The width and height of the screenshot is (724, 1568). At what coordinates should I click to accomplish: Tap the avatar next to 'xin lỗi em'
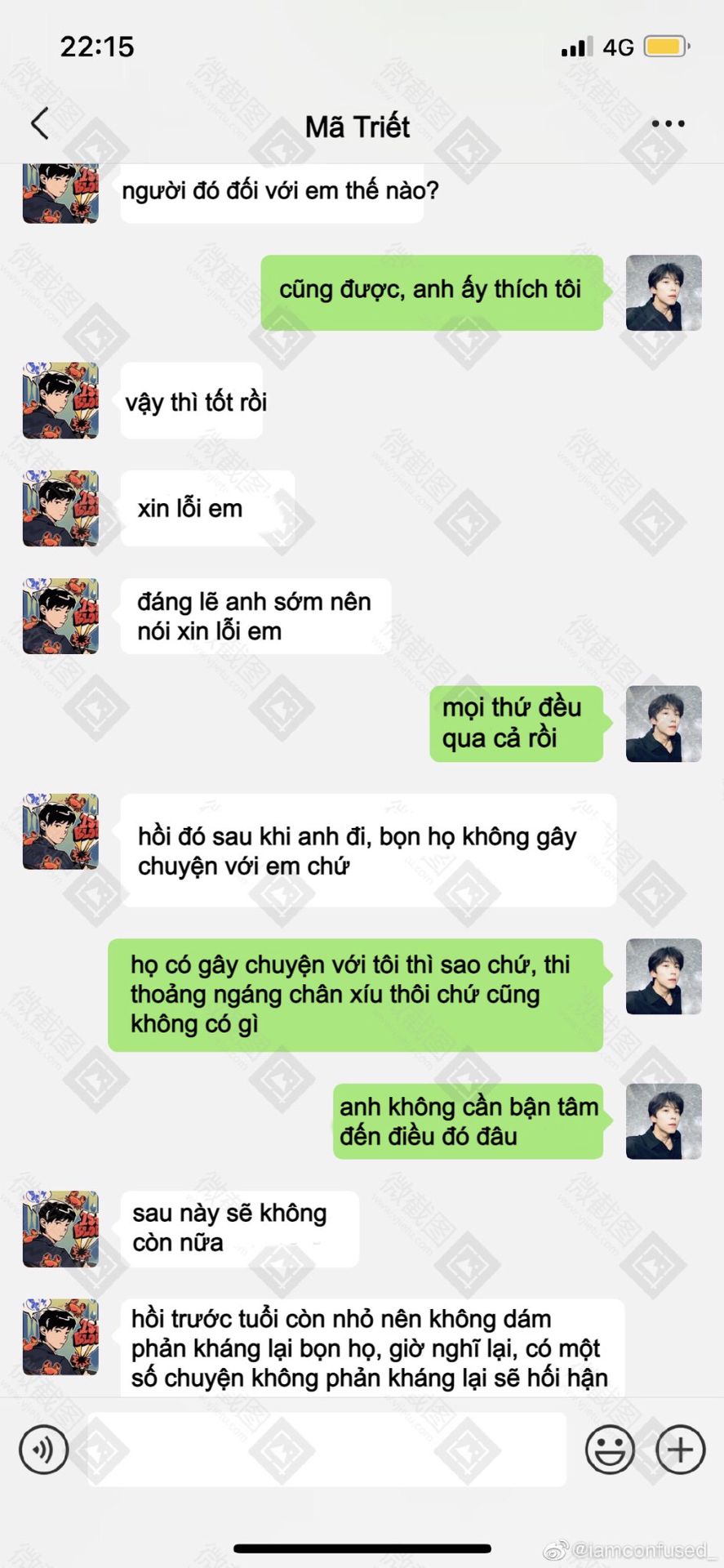(60, 508)
